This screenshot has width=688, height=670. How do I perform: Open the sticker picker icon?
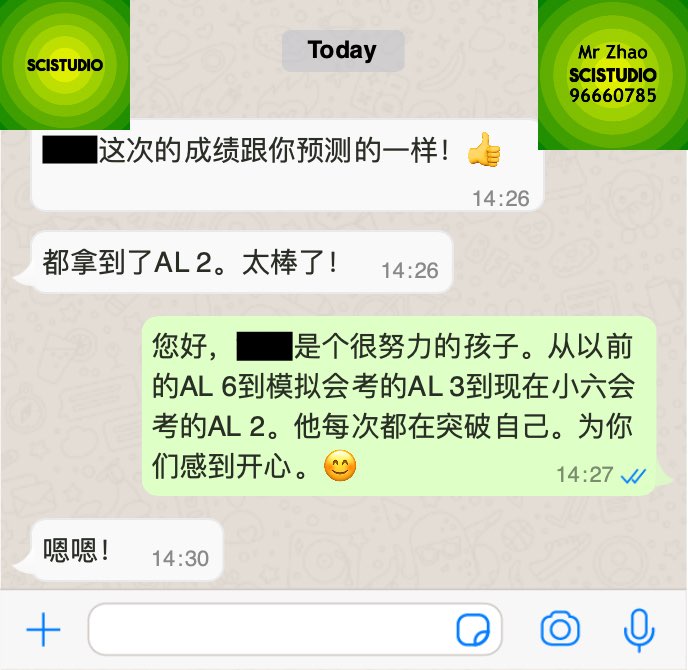point(473,630)
